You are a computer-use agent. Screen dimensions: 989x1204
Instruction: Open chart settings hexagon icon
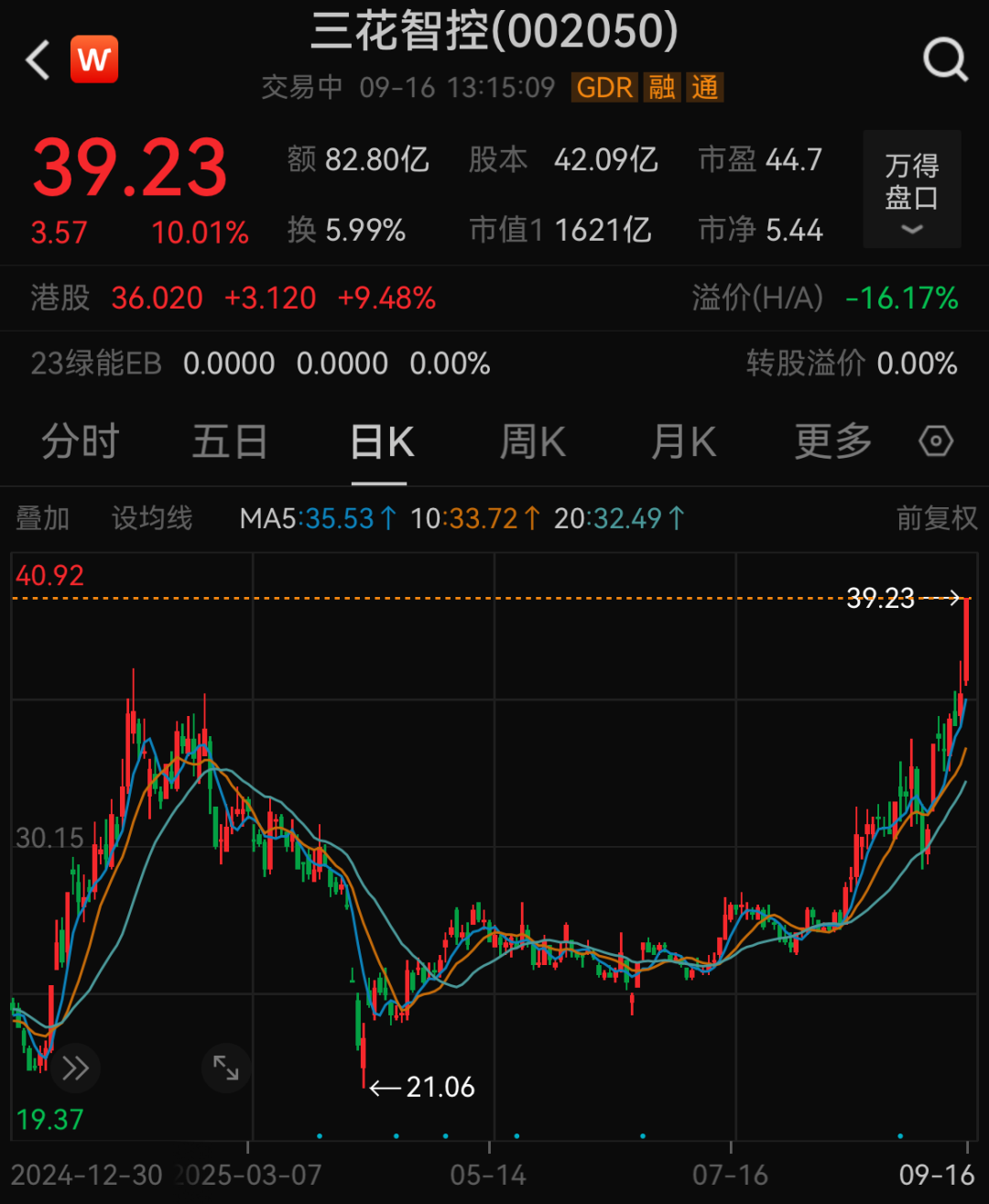(x=936, y=441)
